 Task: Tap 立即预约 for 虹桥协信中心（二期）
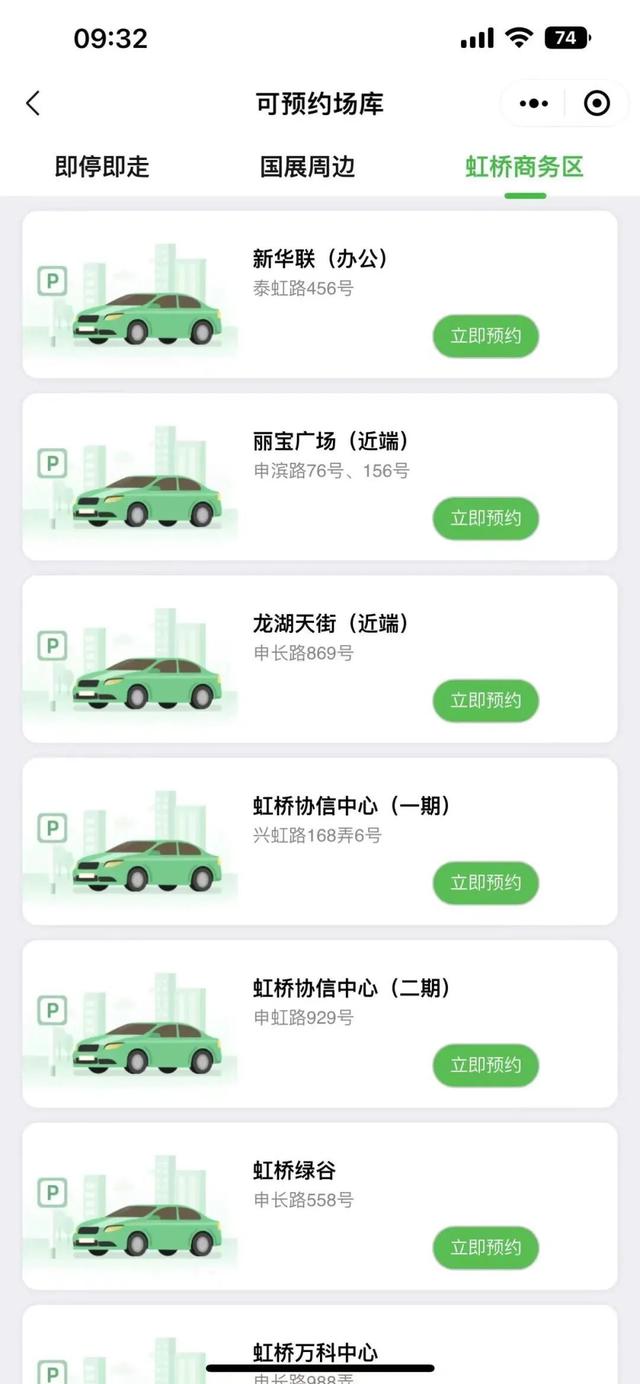point(485,1065)
